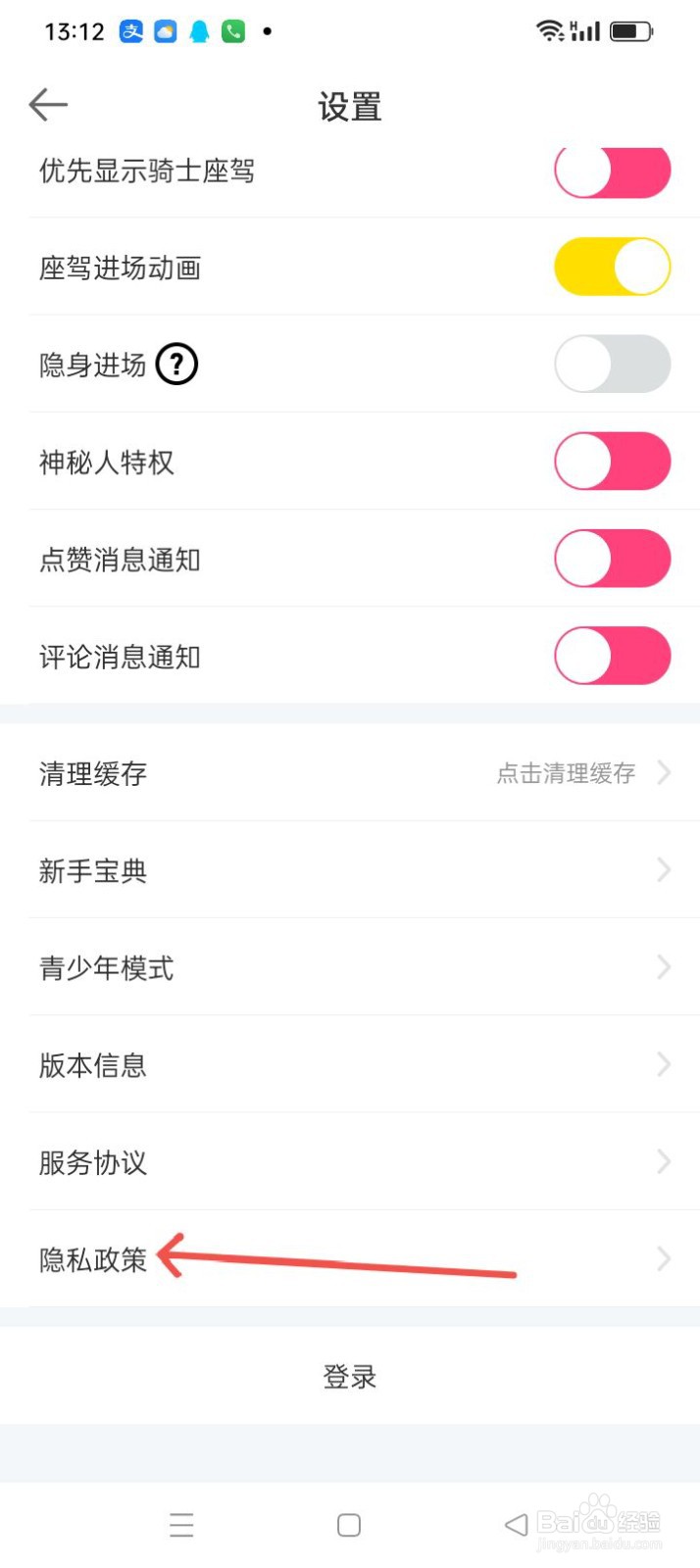Turn off 座驾进场动画 switch
Viewport: 700px width, 1568px height.
click(612, 267)
